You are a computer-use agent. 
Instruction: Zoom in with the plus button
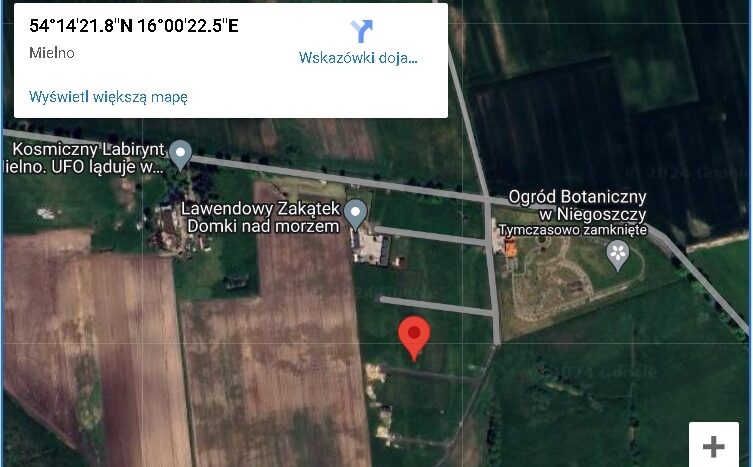(x=714, y=446)
